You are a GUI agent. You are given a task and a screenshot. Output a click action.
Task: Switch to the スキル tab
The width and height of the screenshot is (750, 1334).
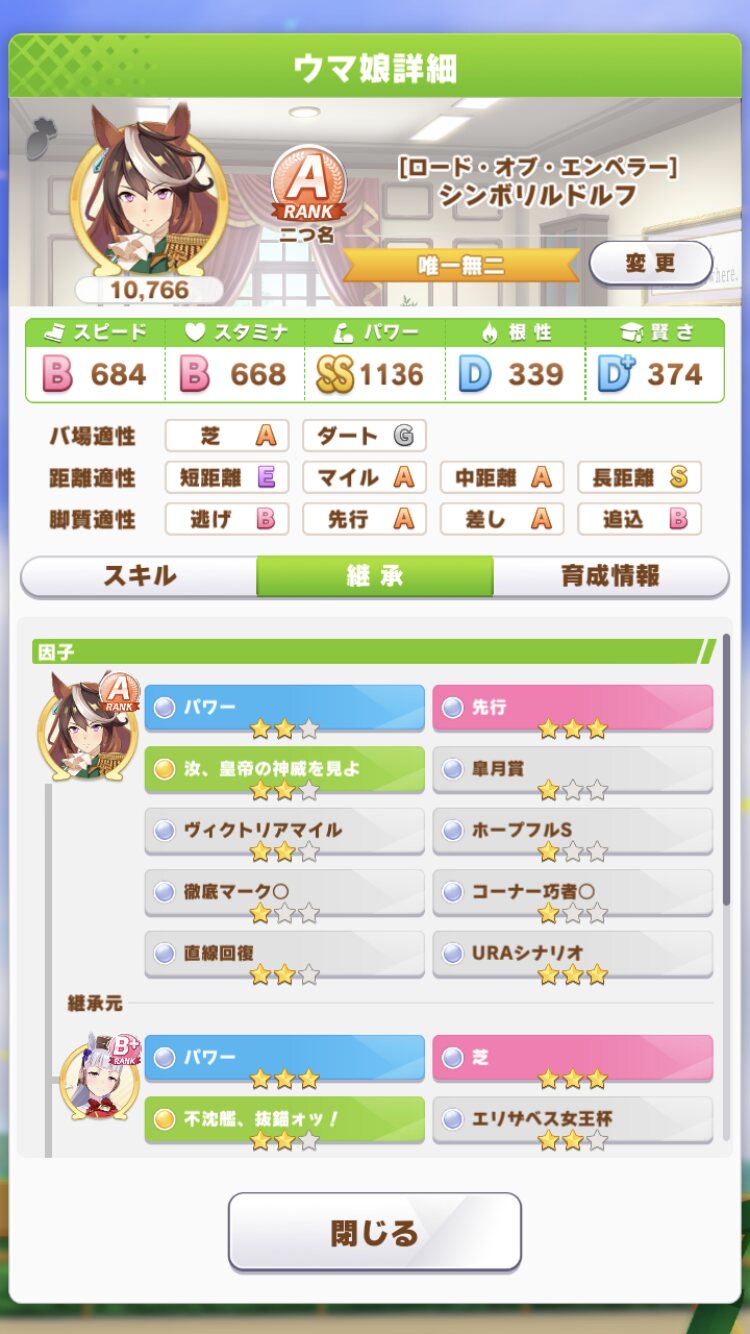[x=139, y=576]
